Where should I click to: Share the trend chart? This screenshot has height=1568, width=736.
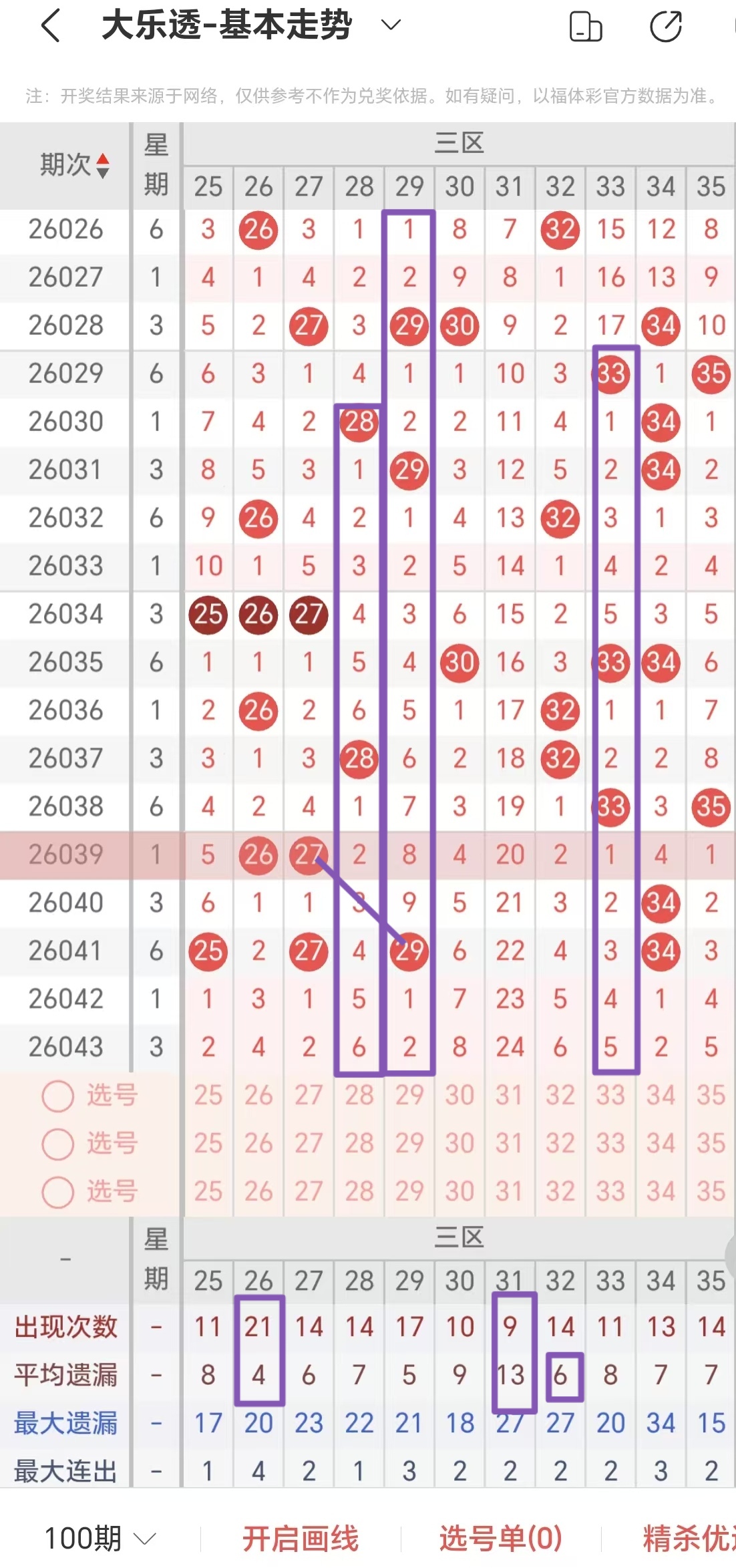[666, 27]
